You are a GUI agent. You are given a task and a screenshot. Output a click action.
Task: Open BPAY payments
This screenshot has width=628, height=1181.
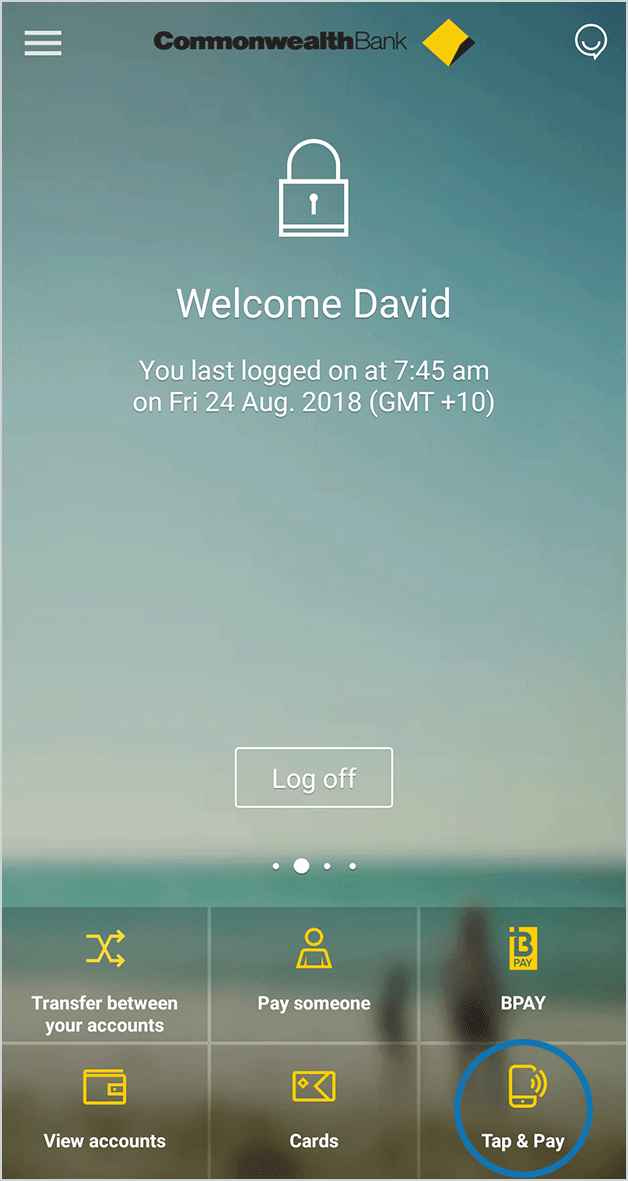(x=523, y=975)
